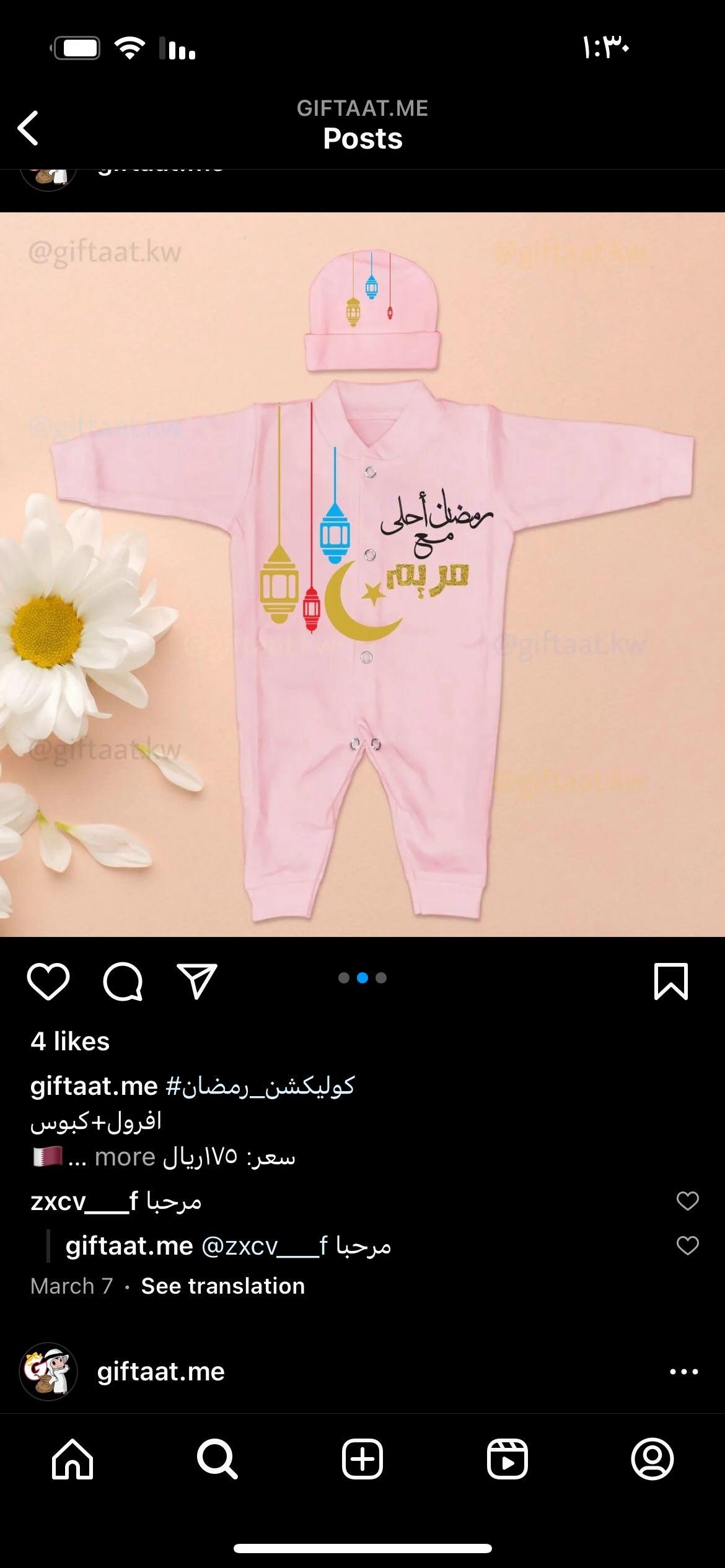Screen dimensions: 725x1568
Task: View who gave 4 likes
Action: (x=70, y=1041)
